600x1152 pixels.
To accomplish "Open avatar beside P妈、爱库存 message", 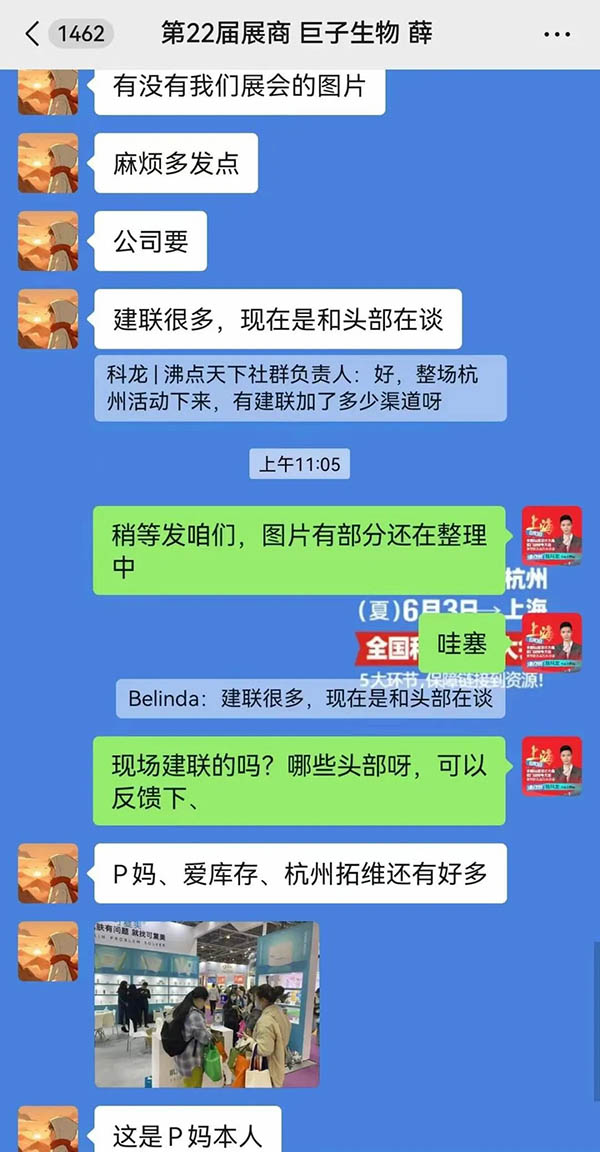I will coord(48,873).
